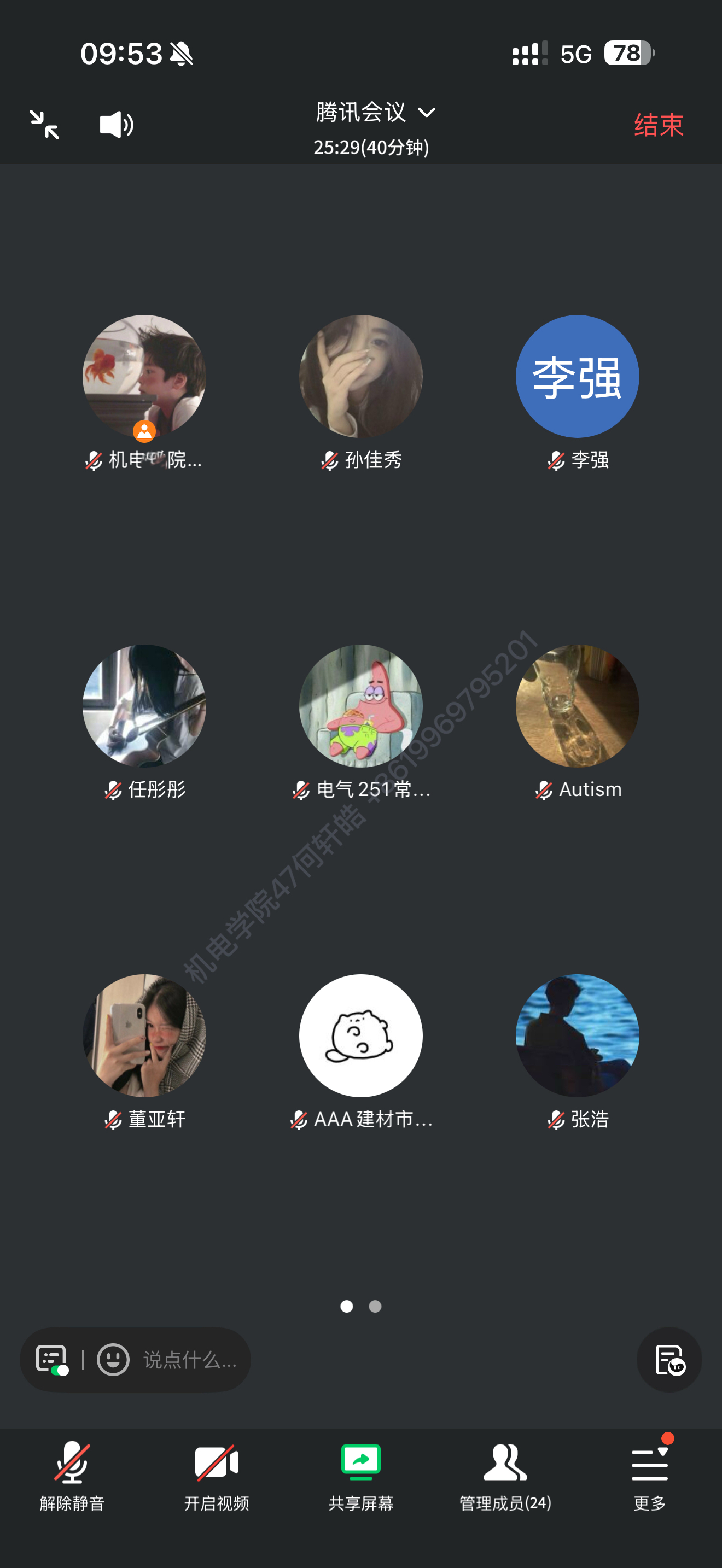Tap the 说点什么 chat input
This screenshot has height=1568, width=722.
tap(189, 1360)
